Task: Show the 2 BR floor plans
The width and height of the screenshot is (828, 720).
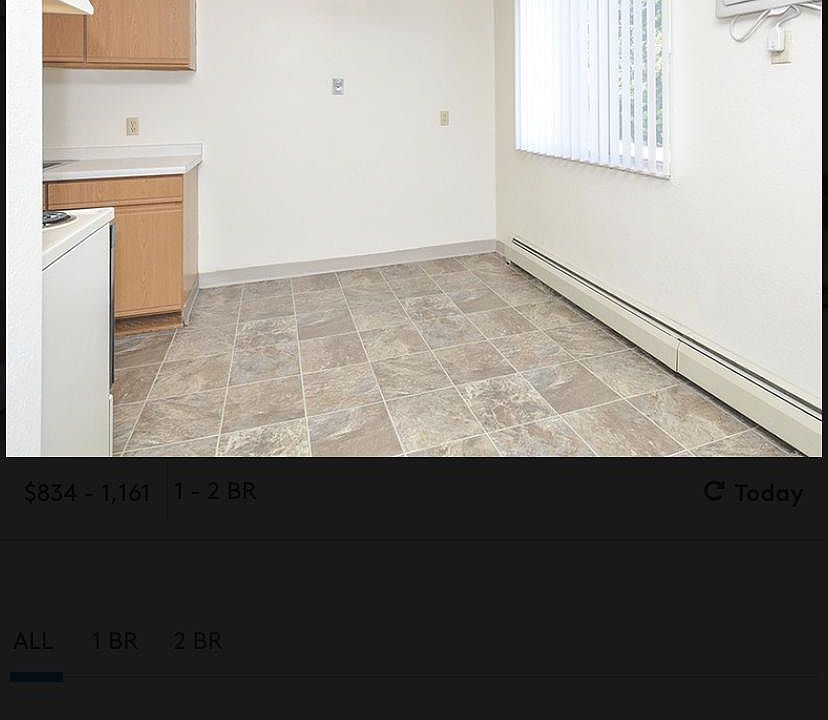Action: [x=198, y=641]
